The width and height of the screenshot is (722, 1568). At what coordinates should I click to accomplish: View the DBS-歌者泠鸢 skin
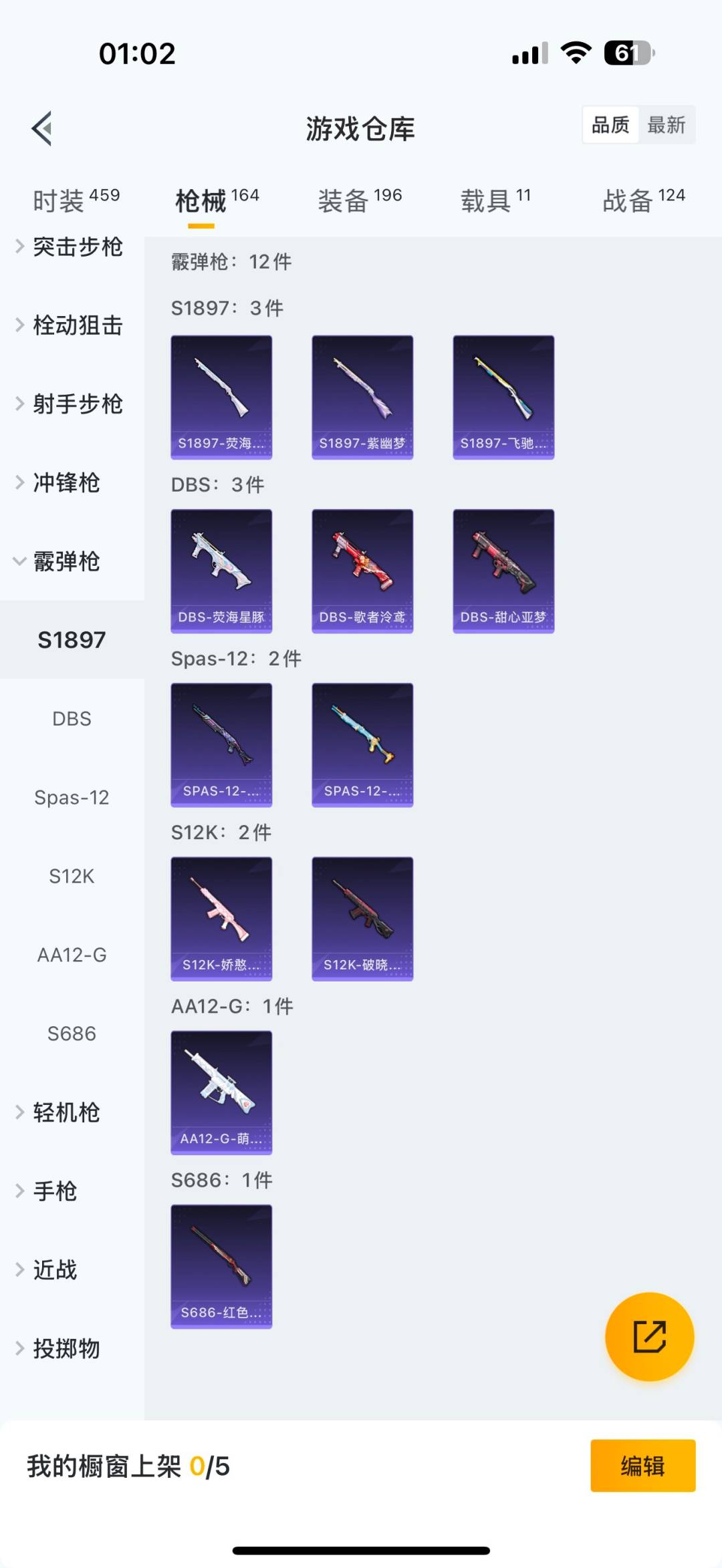coord(362,571)
